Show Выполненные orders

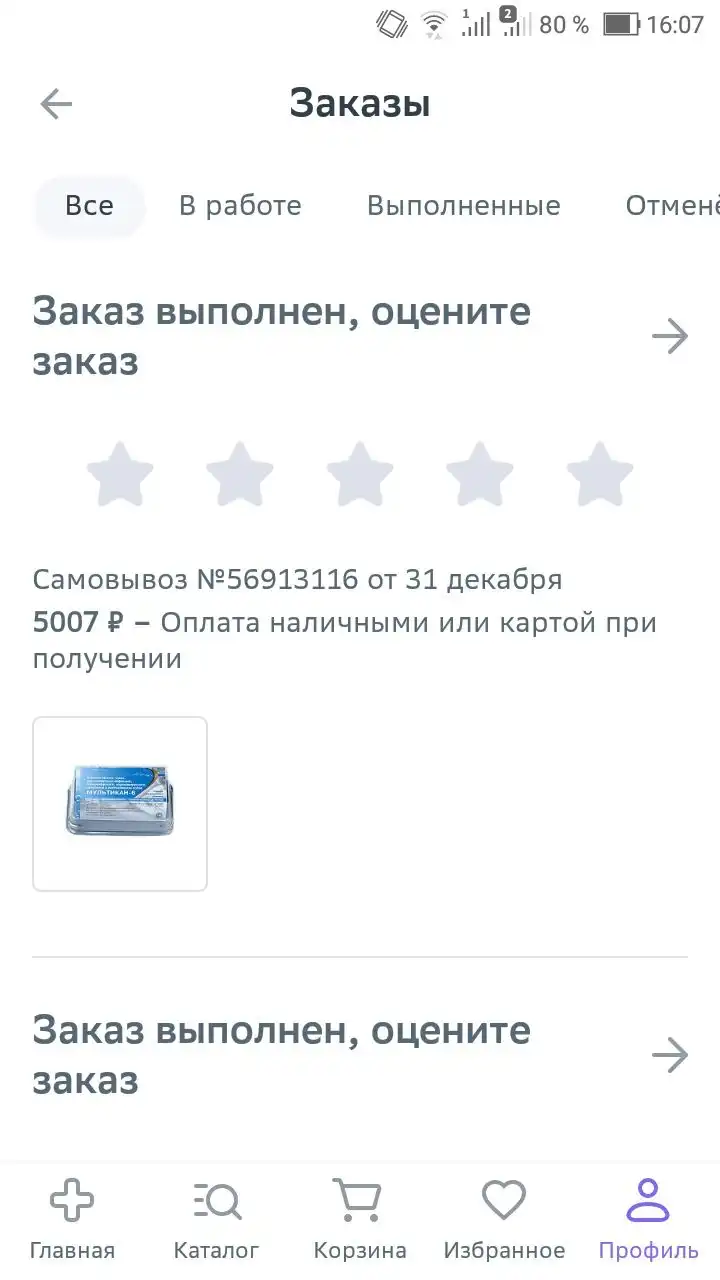(463, 206)
